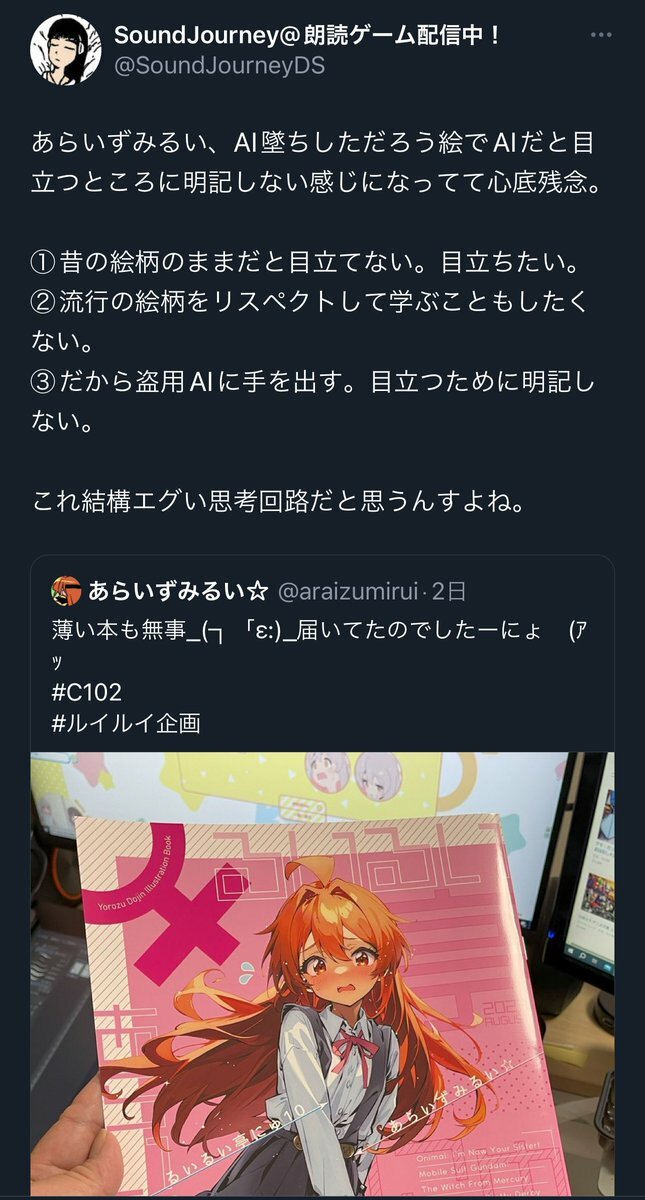The height and width of the screenshot is (1200, 645).
Task: Open the tweet's three-dot overflow menu
Action: coord(600,36)
